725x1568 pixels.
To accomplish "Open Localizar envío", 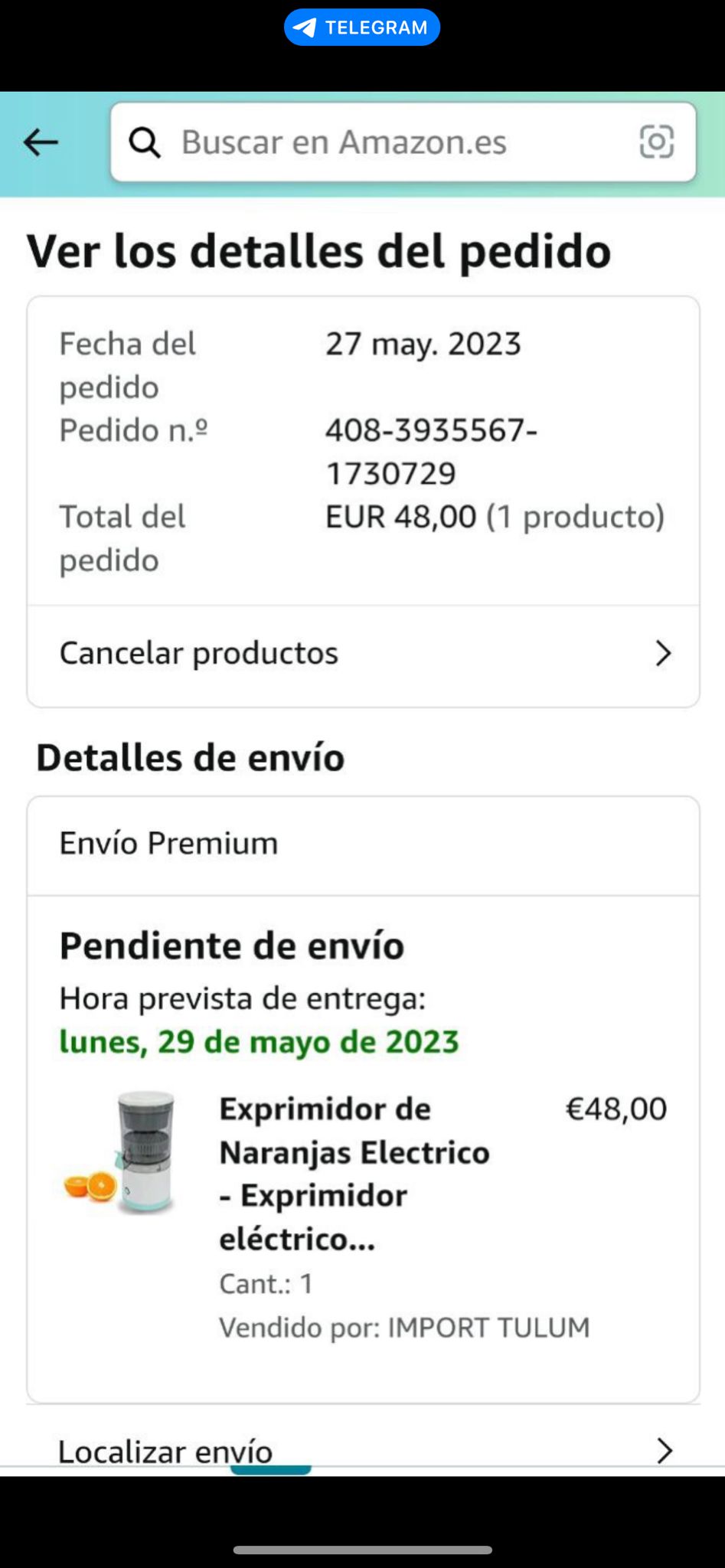I will coord(363,1449).
